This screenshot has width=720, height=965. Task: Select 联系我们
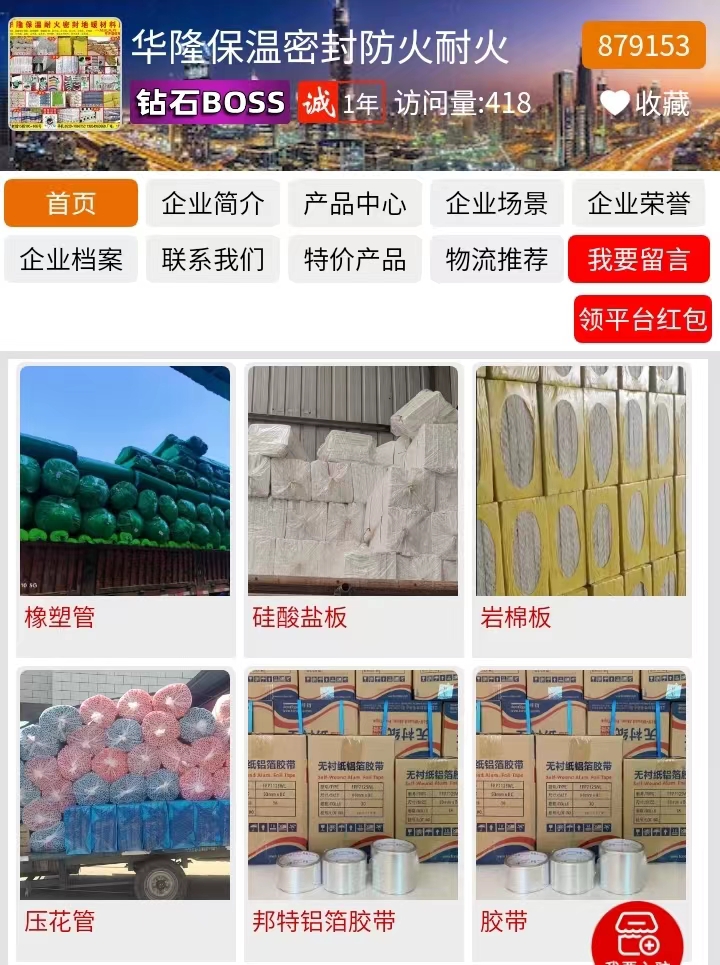(x=213, y=260)
